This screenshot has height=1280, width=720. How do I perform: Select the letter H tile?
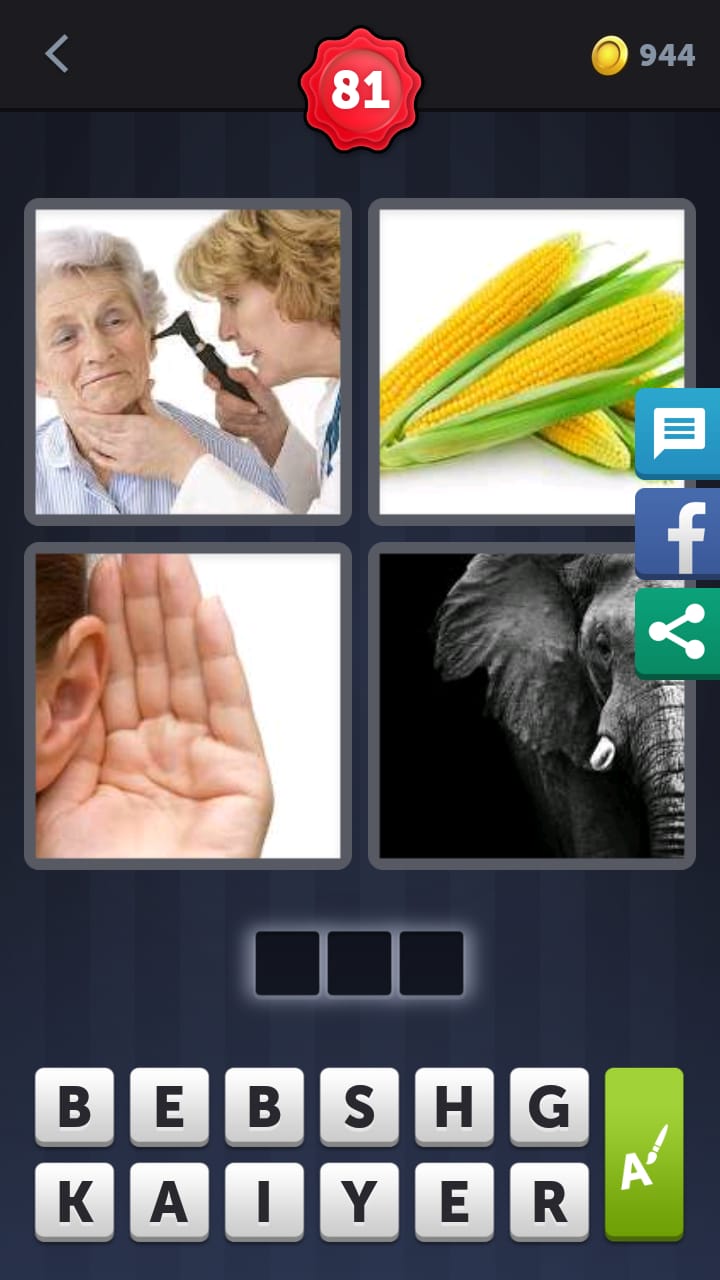(x=454, y=1106)
